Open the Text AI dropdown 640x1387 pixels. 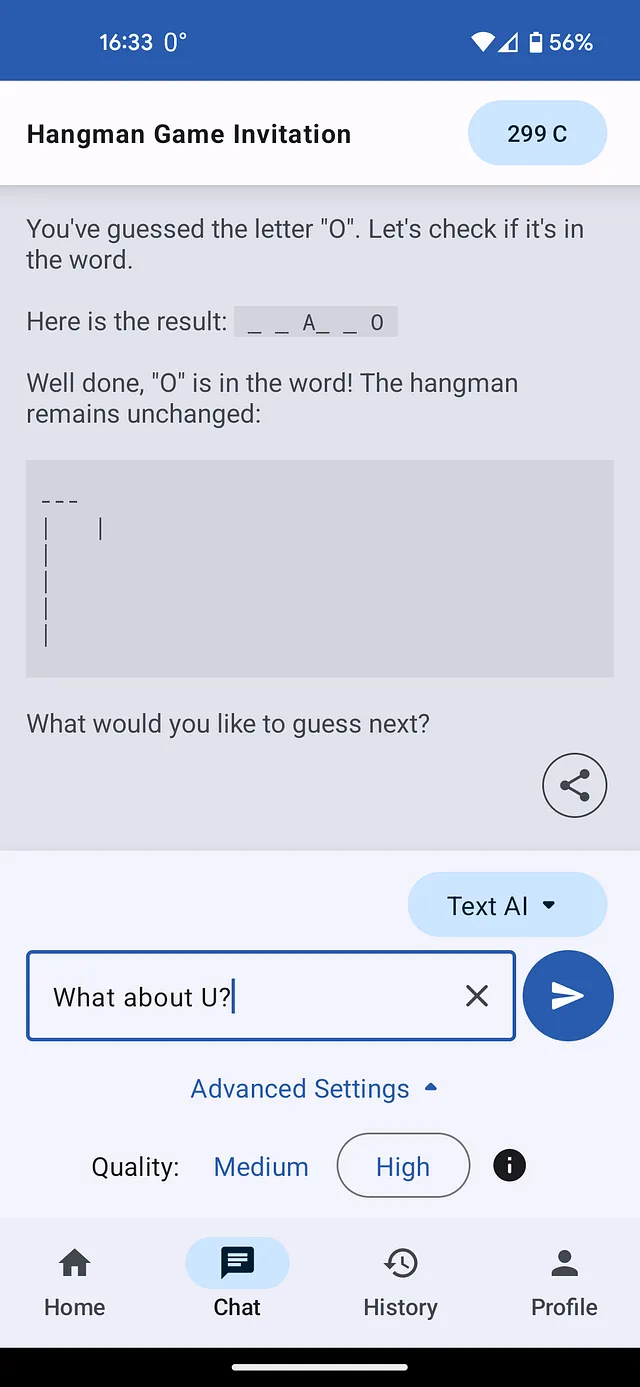[507, 905]
